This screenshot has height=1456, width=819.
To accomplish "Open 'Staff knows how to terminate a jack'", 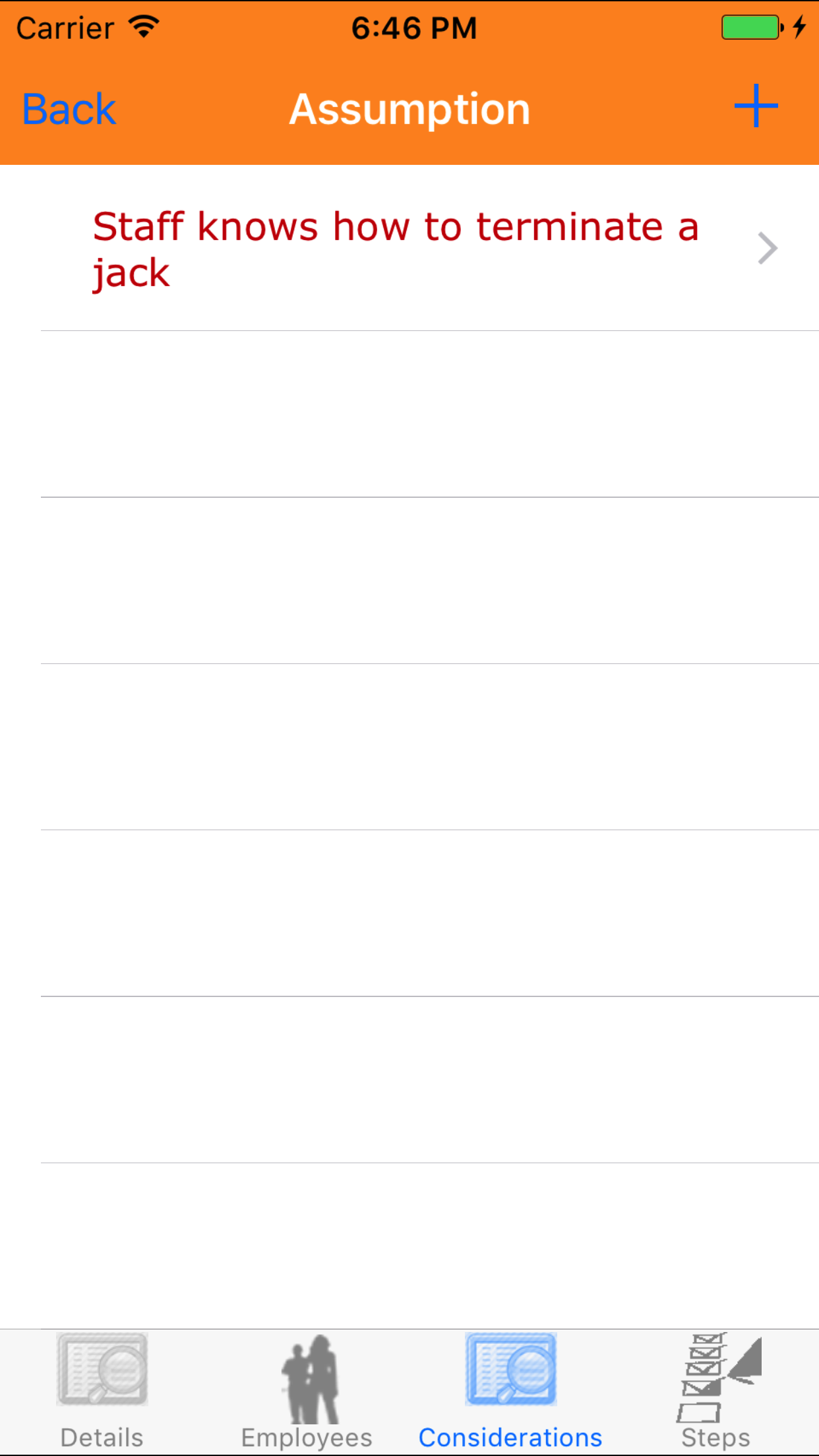I will (396, 249).
